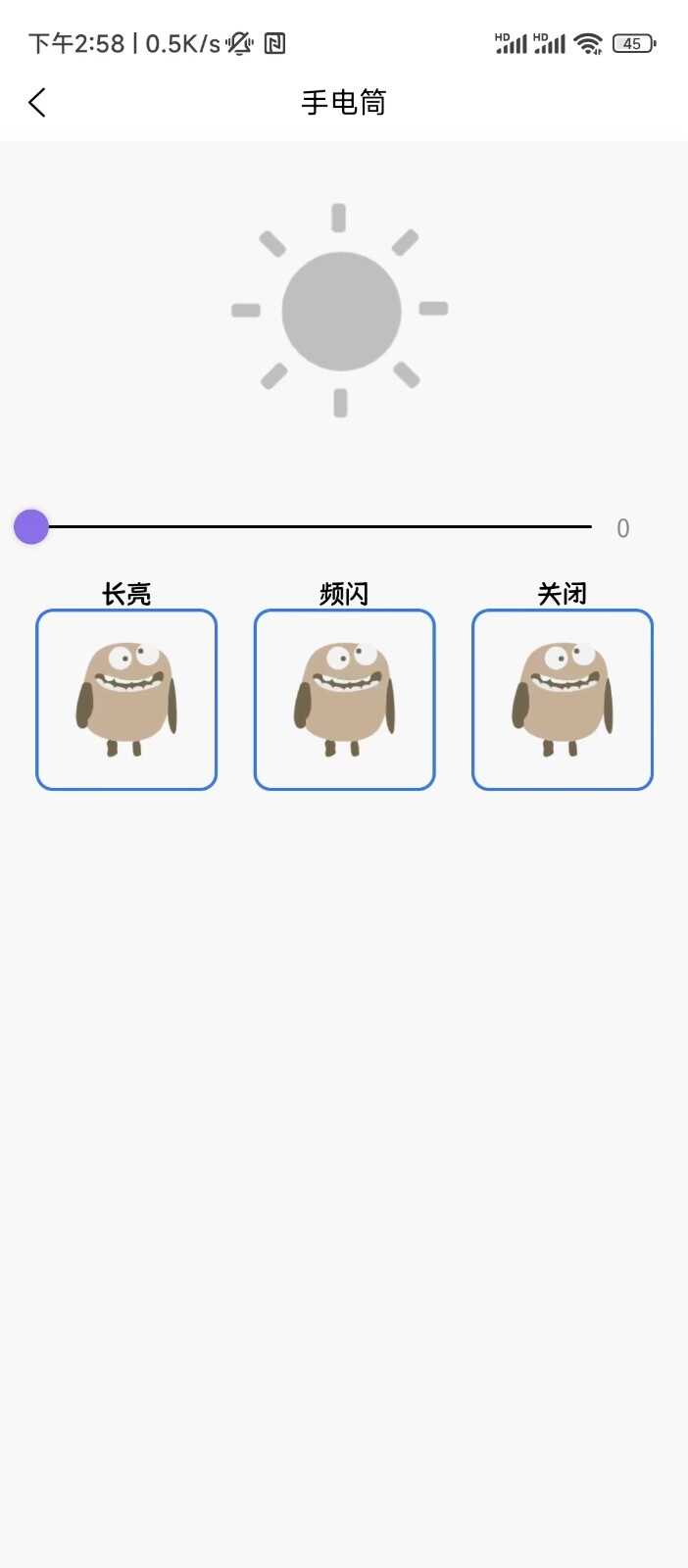Turn off the flashlight with the 关闭 button
The width and height of the screenshot is (688, 1568).
pos(563,700)
